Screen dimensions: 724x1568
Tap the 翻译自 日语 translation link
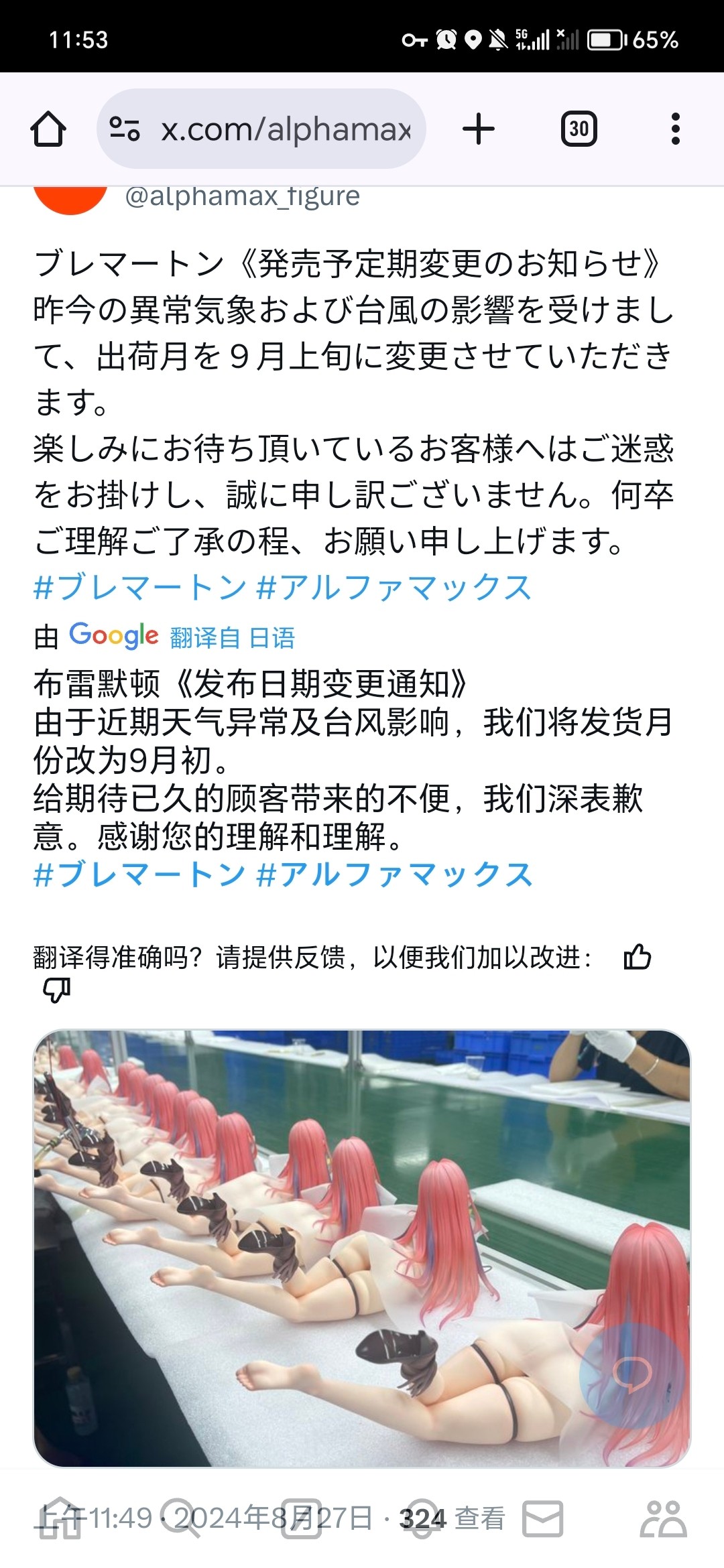click(232, 637)
